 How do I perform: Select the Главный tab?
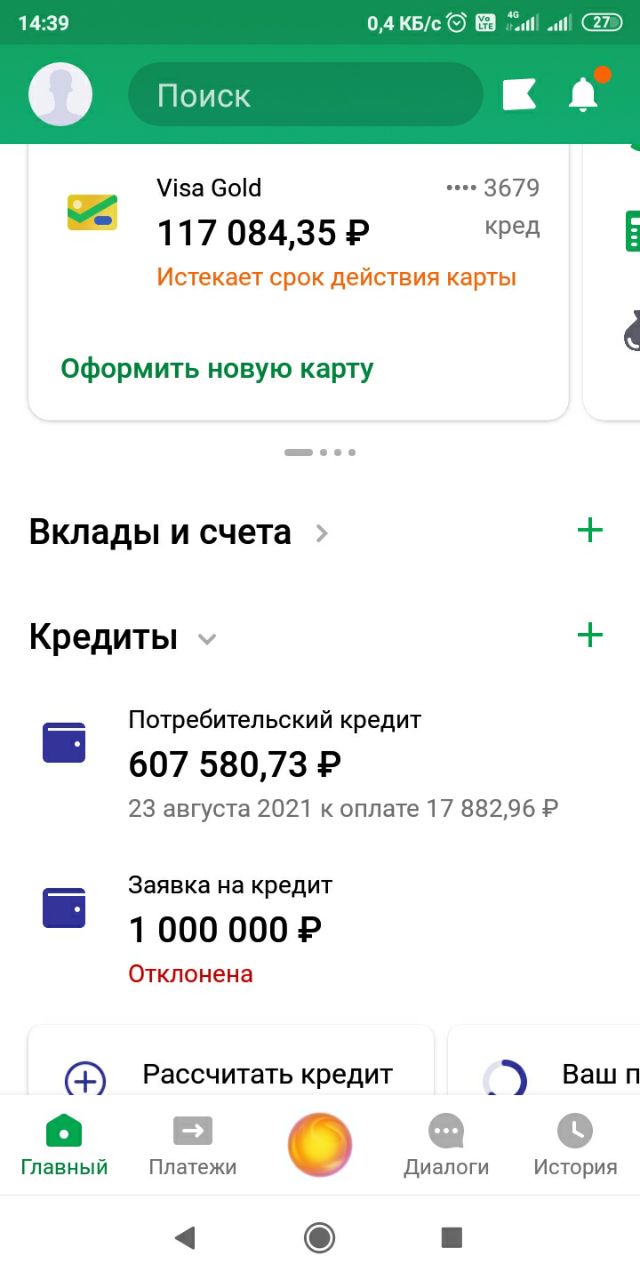coord(64,1146)
